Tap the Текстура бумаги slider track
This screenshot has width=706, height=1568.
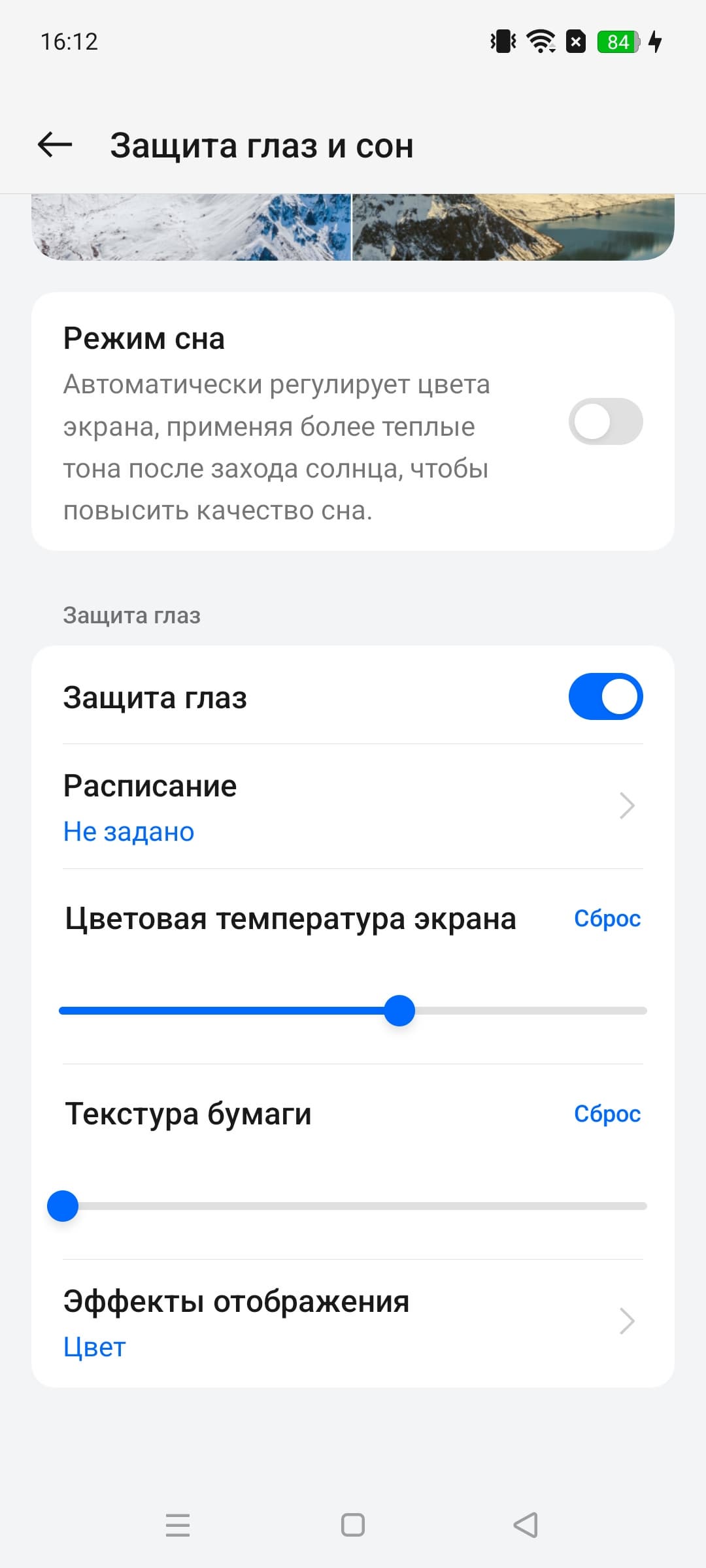pos(353,1206)
